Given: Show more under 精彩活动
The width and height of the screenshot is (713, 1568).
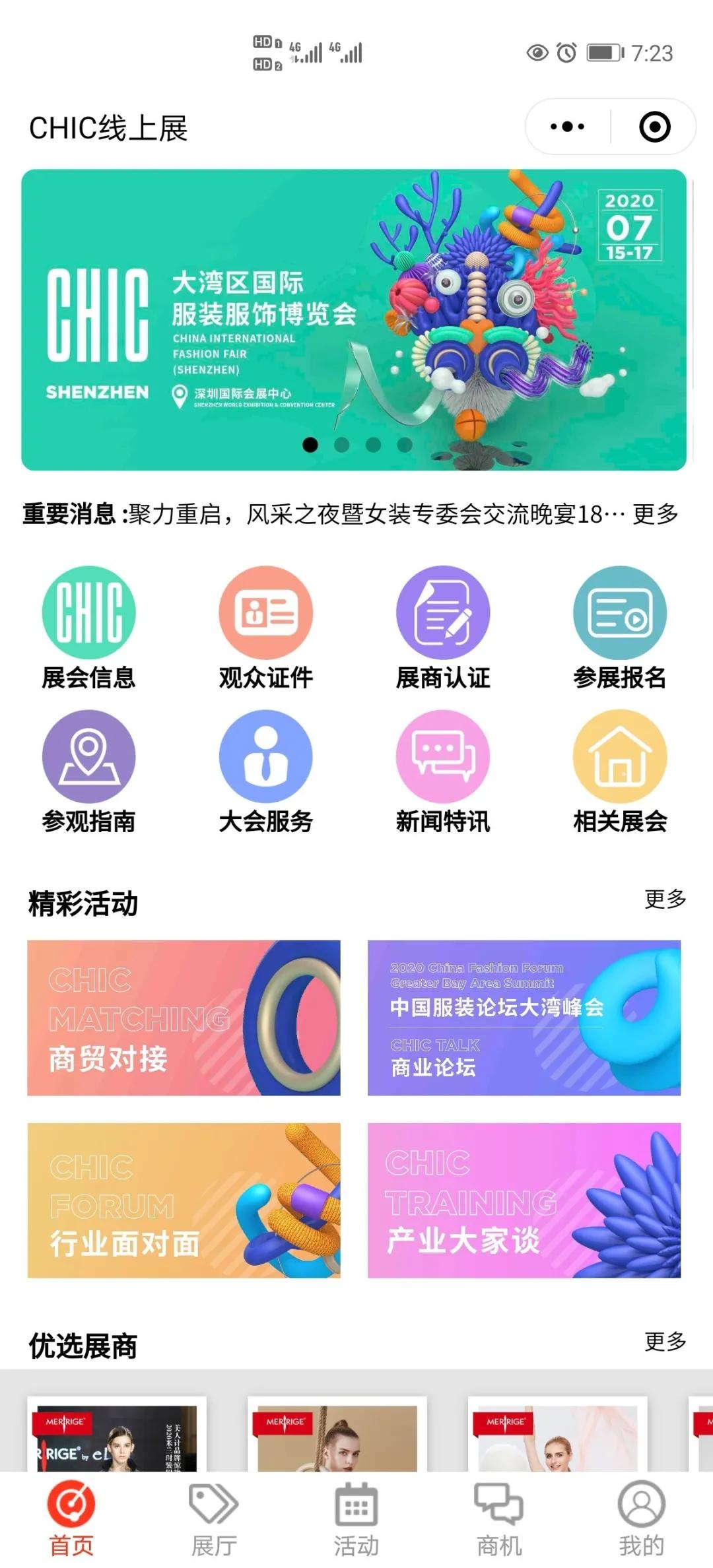Looking at the screenshot, I should (665, 899).
